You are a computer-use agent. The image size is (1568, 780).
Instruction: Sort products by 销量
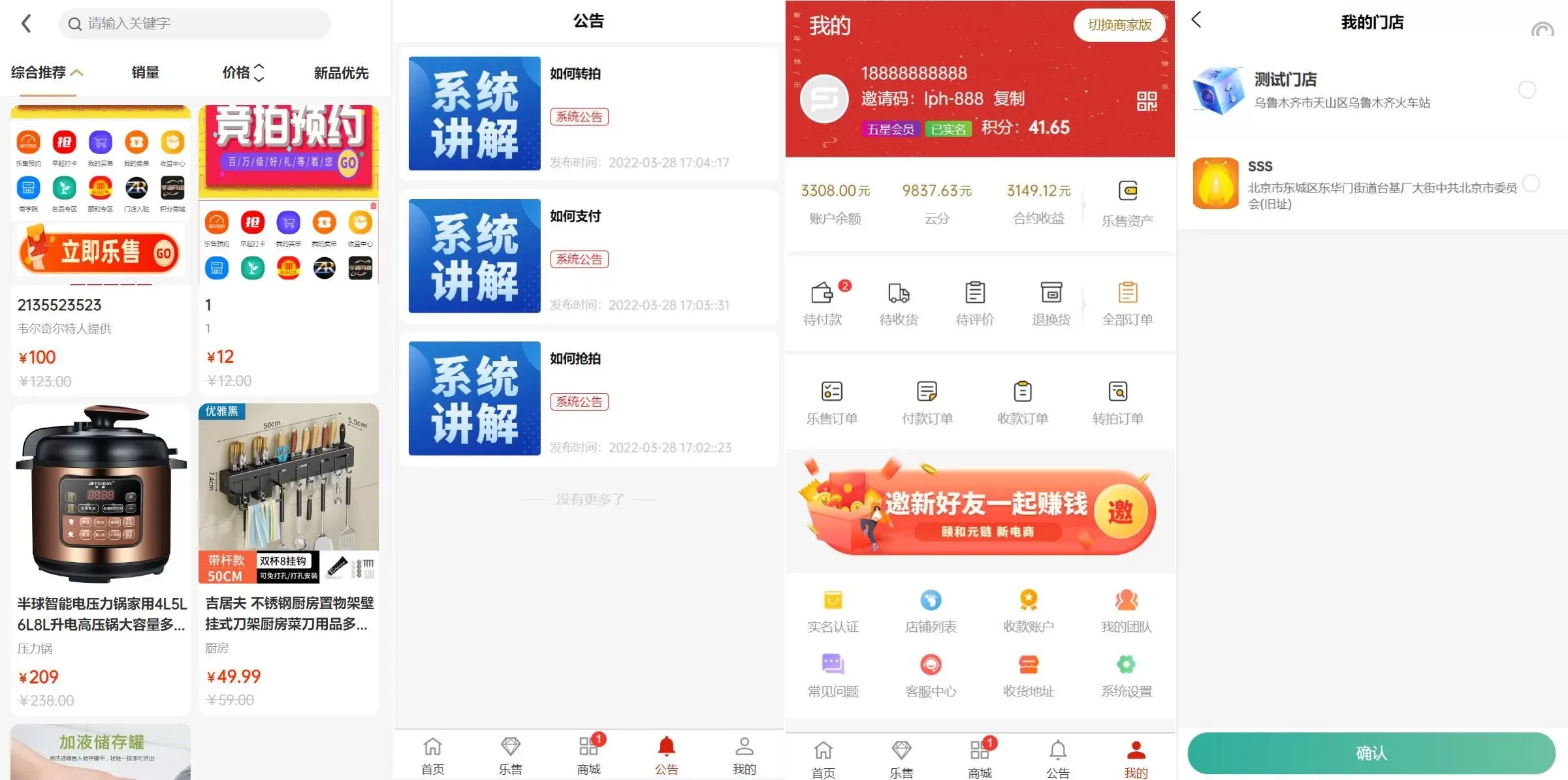(145, 72)
